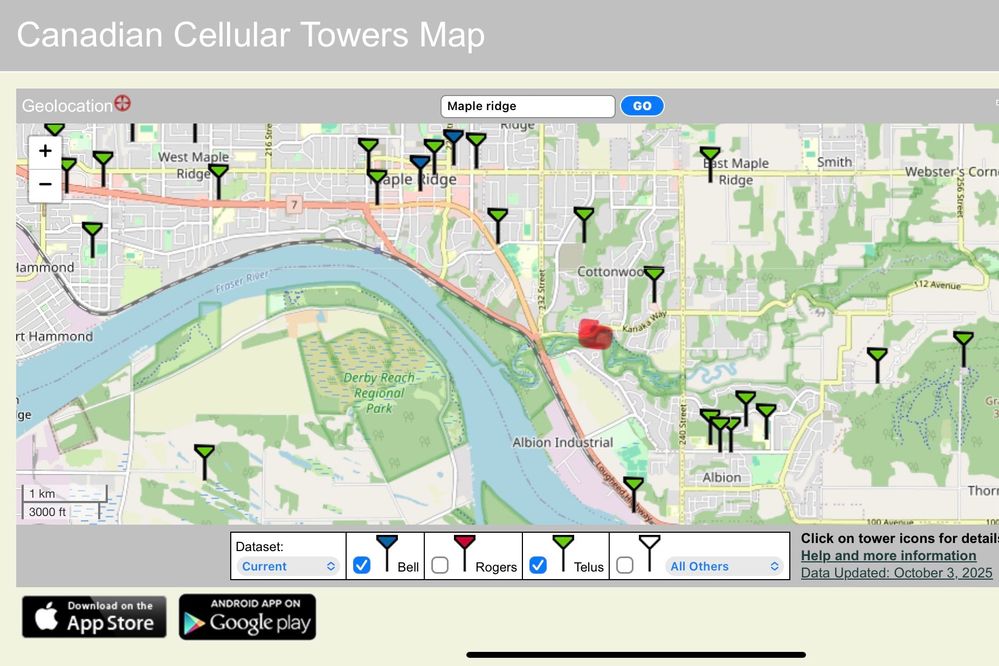The image size is (999, 666).
Task: Open the Dataset Current dropdown
Action: point(288,566)
